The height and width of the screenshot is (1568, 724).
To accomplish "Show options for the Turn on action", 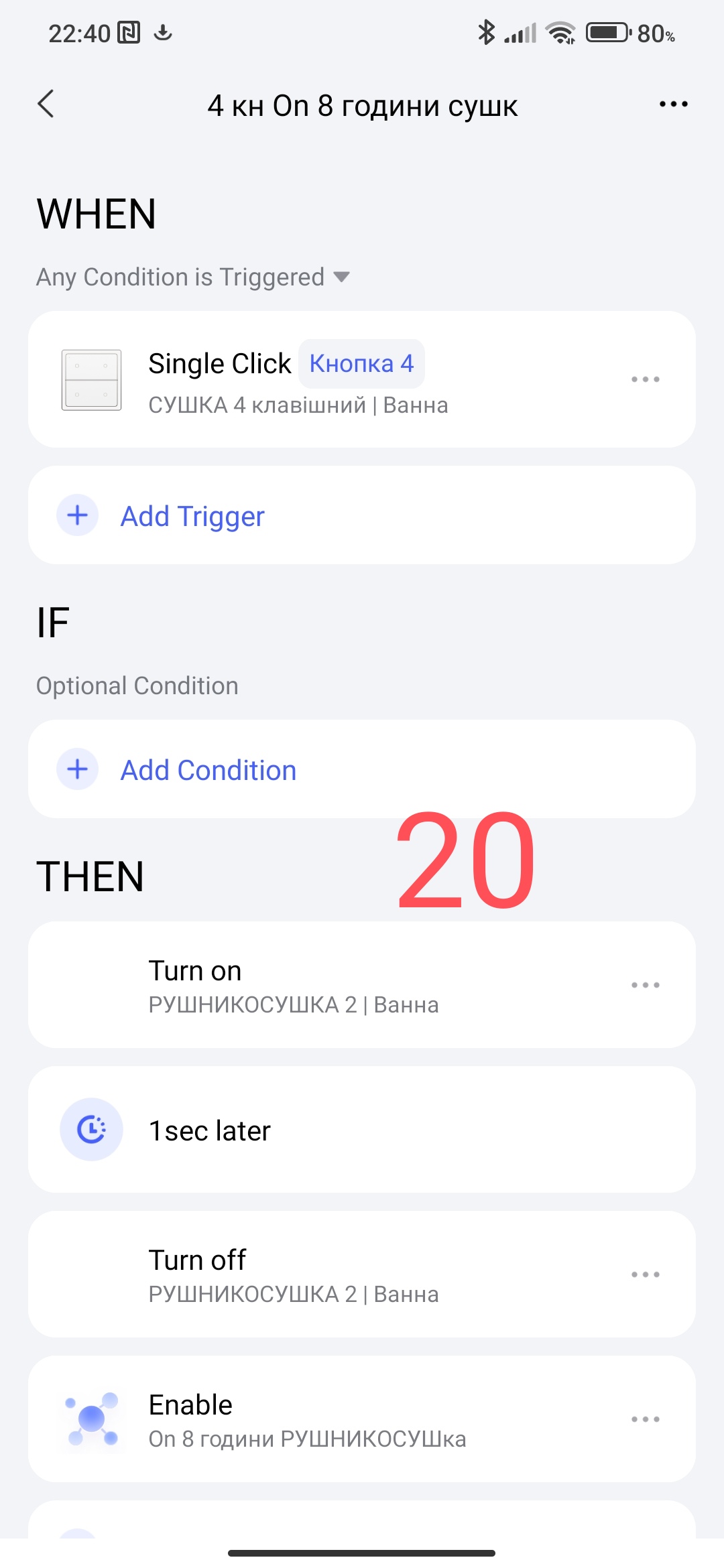I will click(645, 985).
